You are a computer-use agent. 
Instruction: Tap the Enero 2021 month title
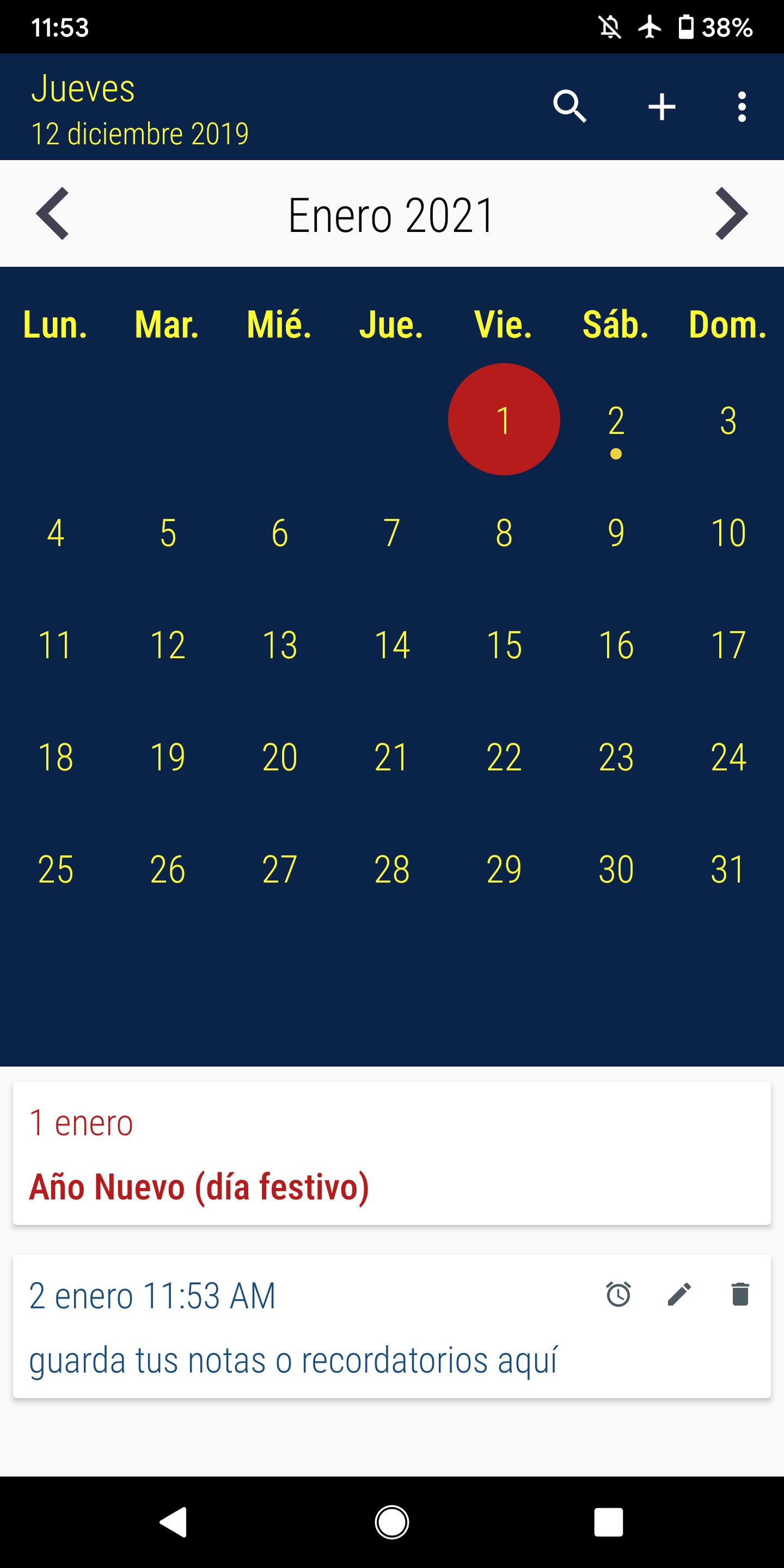392,215
